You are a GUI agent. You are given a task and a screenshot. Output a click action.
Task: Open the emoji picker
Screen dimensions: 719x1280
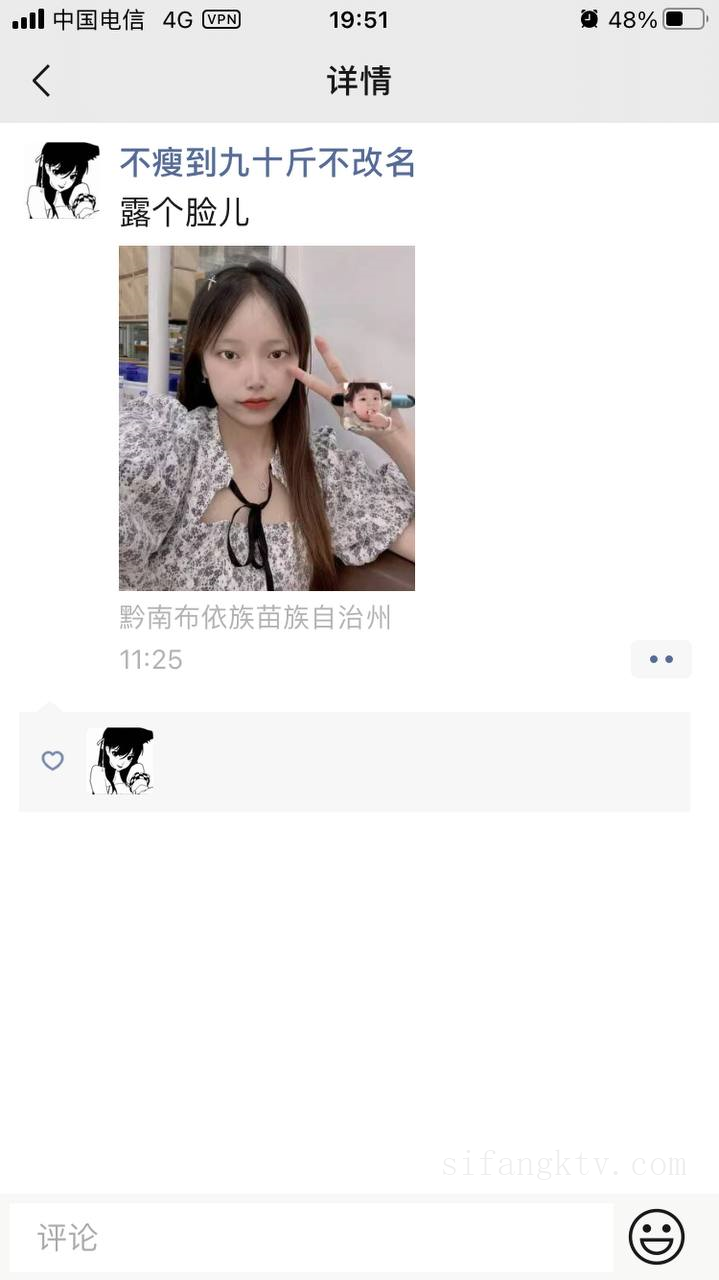point(656,1237)
